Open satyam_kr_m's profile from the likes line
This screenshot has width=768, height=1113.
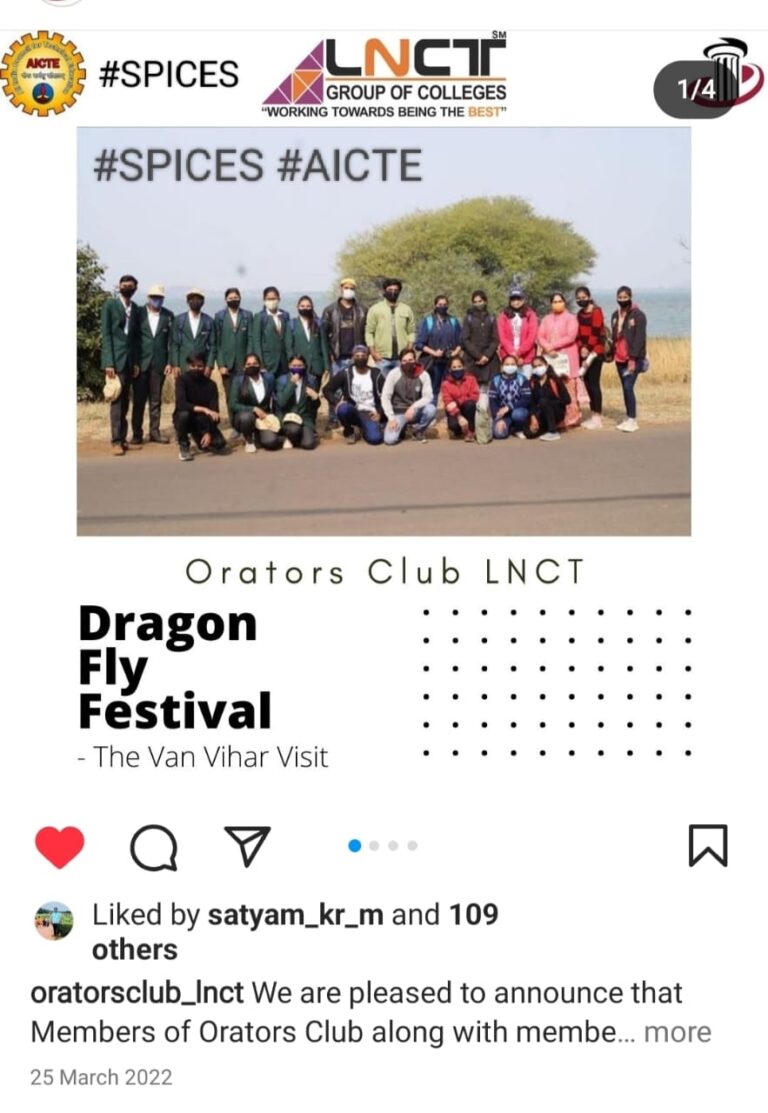tap(295, 914)
